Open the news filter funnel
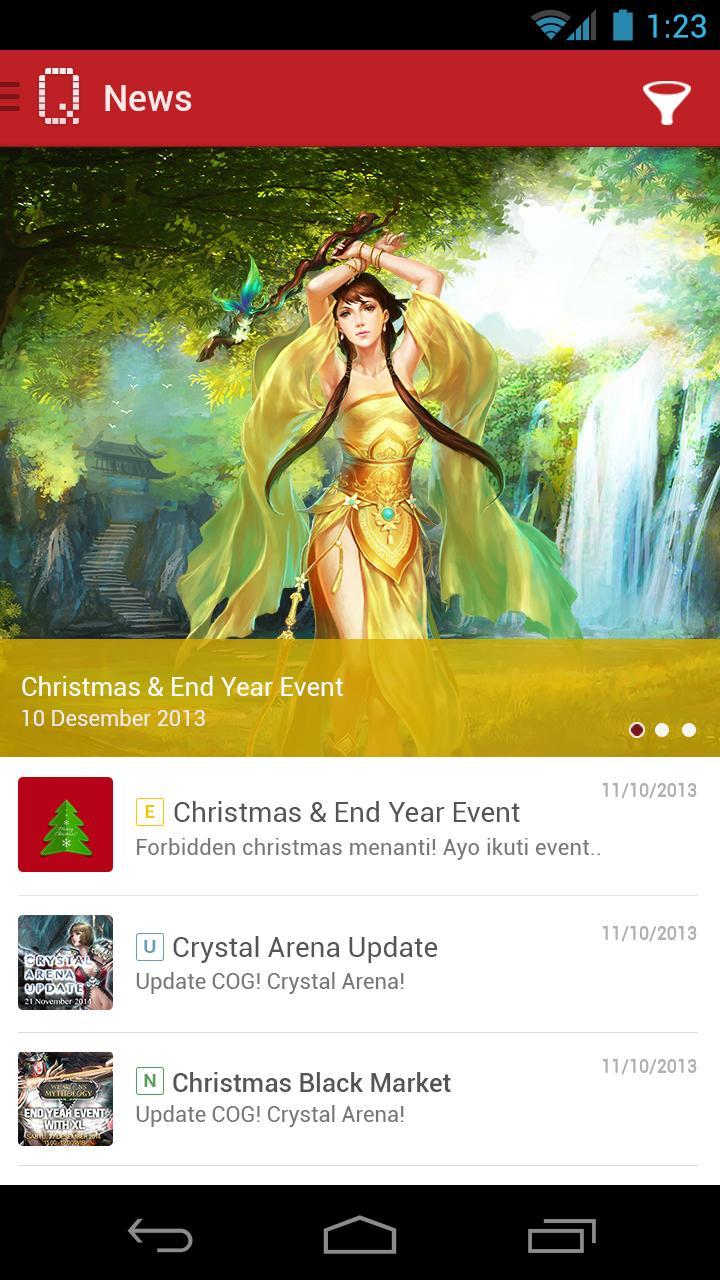 [x=666, y=99]
